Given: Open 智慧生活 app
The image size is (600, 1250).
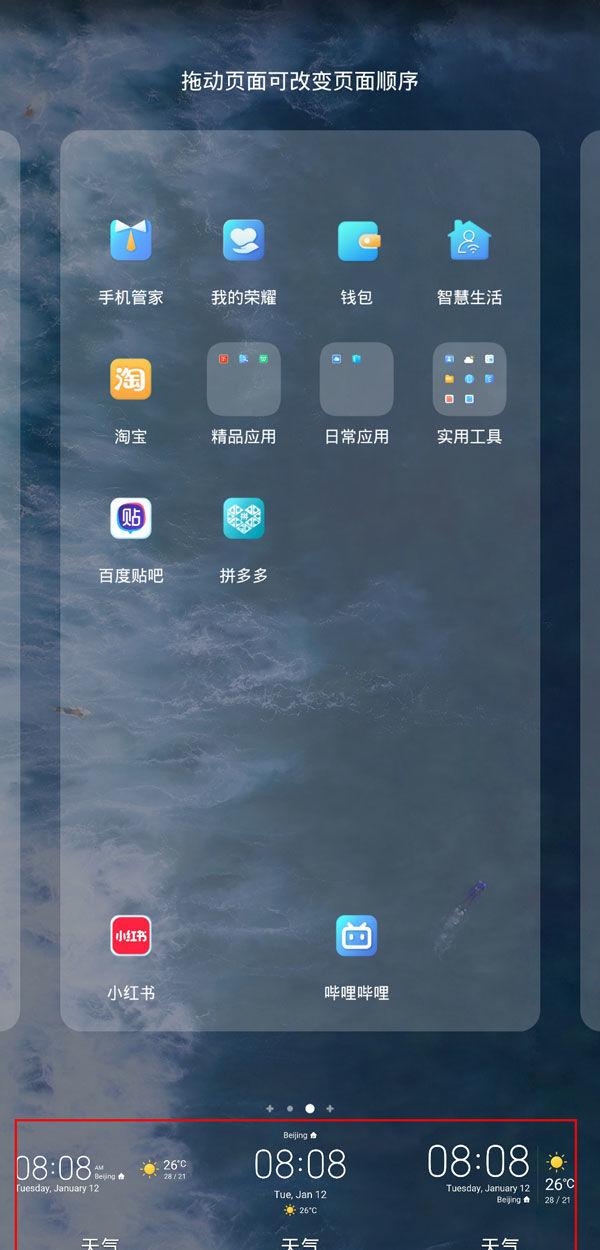Looking at the screenshot, I should coord(469,240).
